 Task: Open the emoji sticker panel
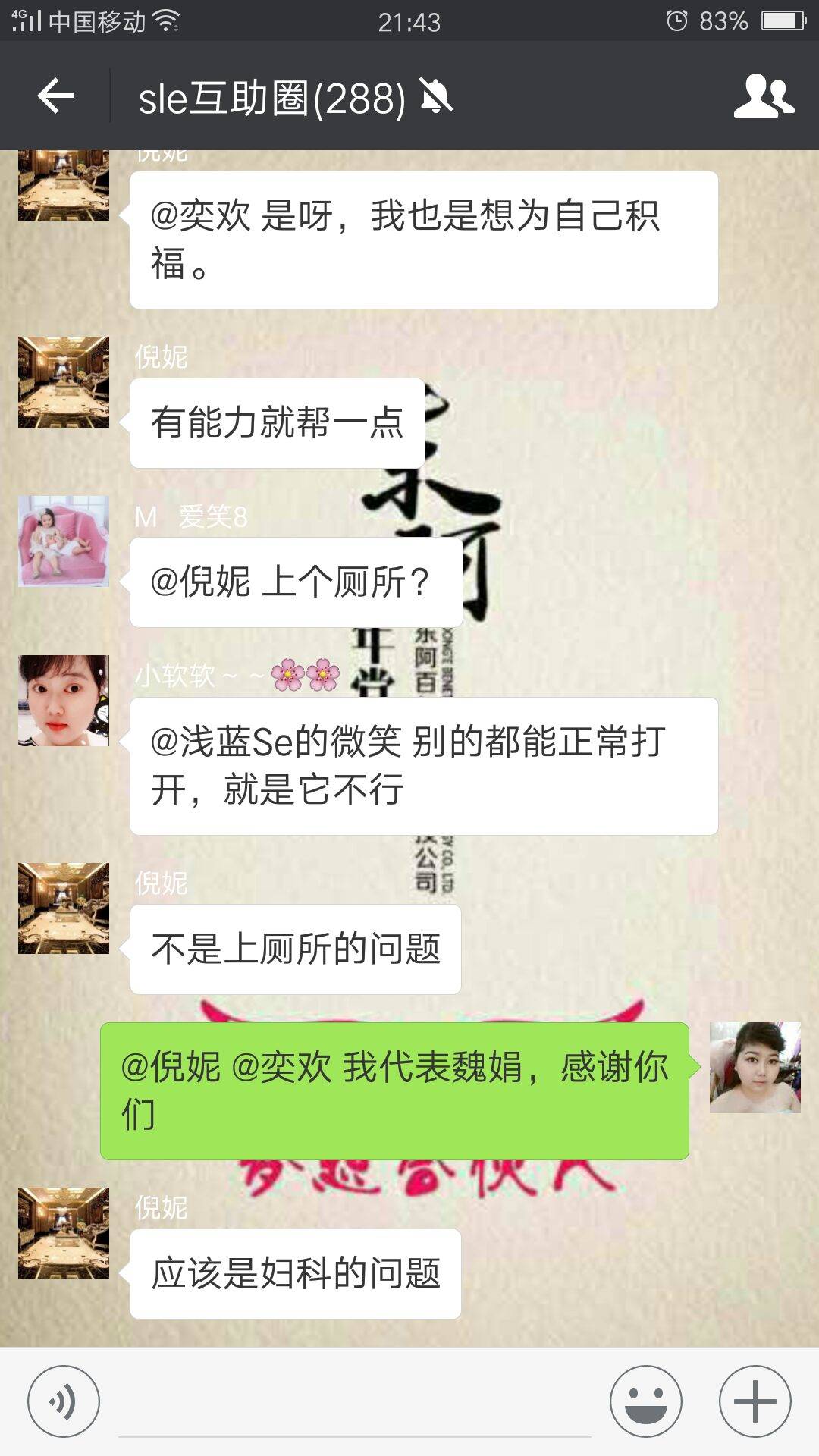[x=646, y=1401]
